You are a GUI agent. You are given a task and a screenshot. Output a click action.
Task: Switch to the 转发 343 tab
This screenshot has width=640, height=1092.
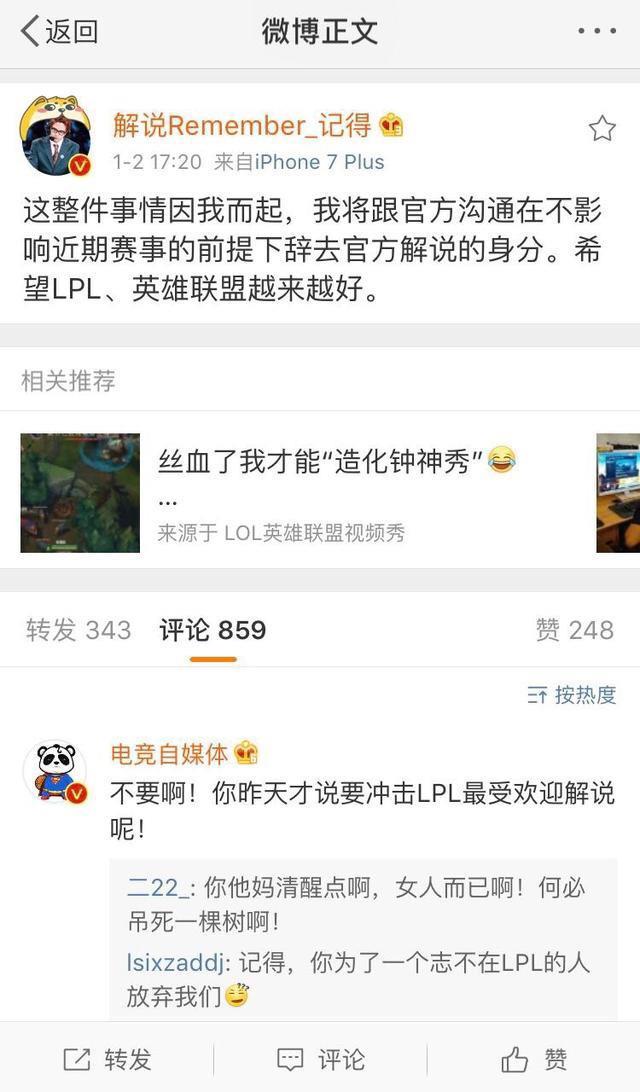pos(78,630)
